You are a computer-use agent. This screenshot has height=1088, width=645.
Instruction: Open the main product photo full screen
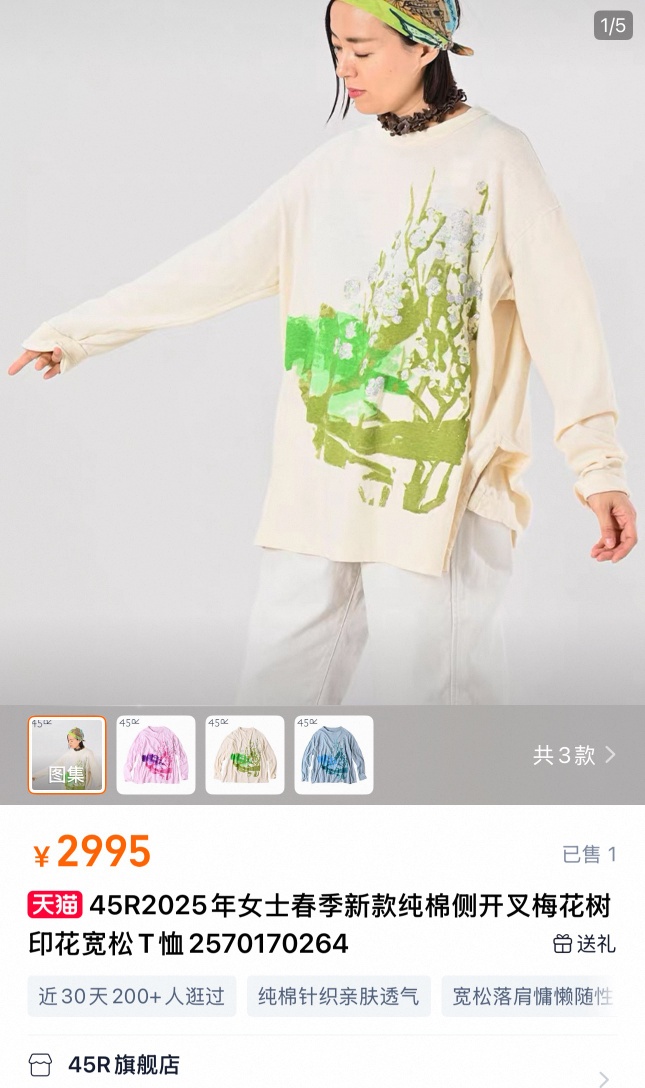(322, 350)
